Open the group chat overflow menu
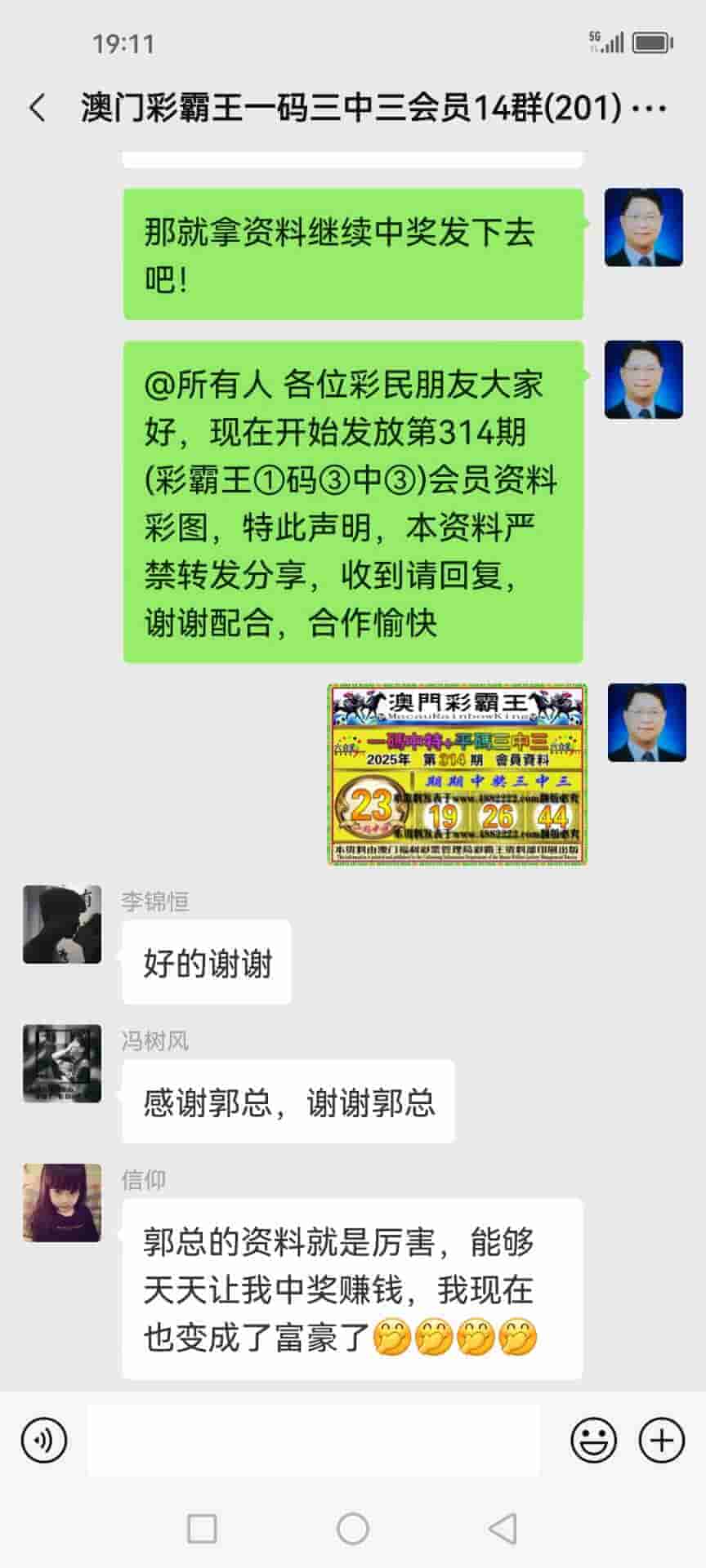This screenshot has width=706, height=1568. tap(650, 108)
